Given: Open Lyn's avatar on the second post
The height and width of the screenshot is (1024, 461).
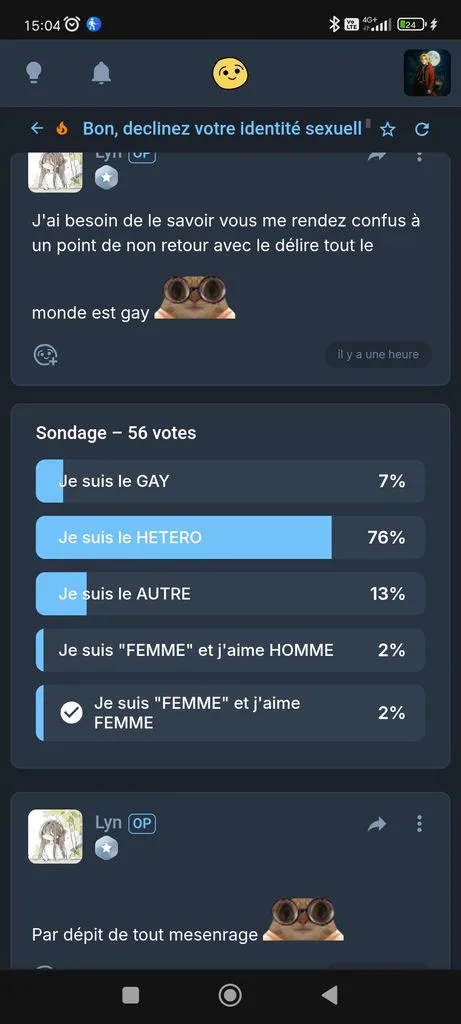Looking at the screenshot, I should [56, 837].
